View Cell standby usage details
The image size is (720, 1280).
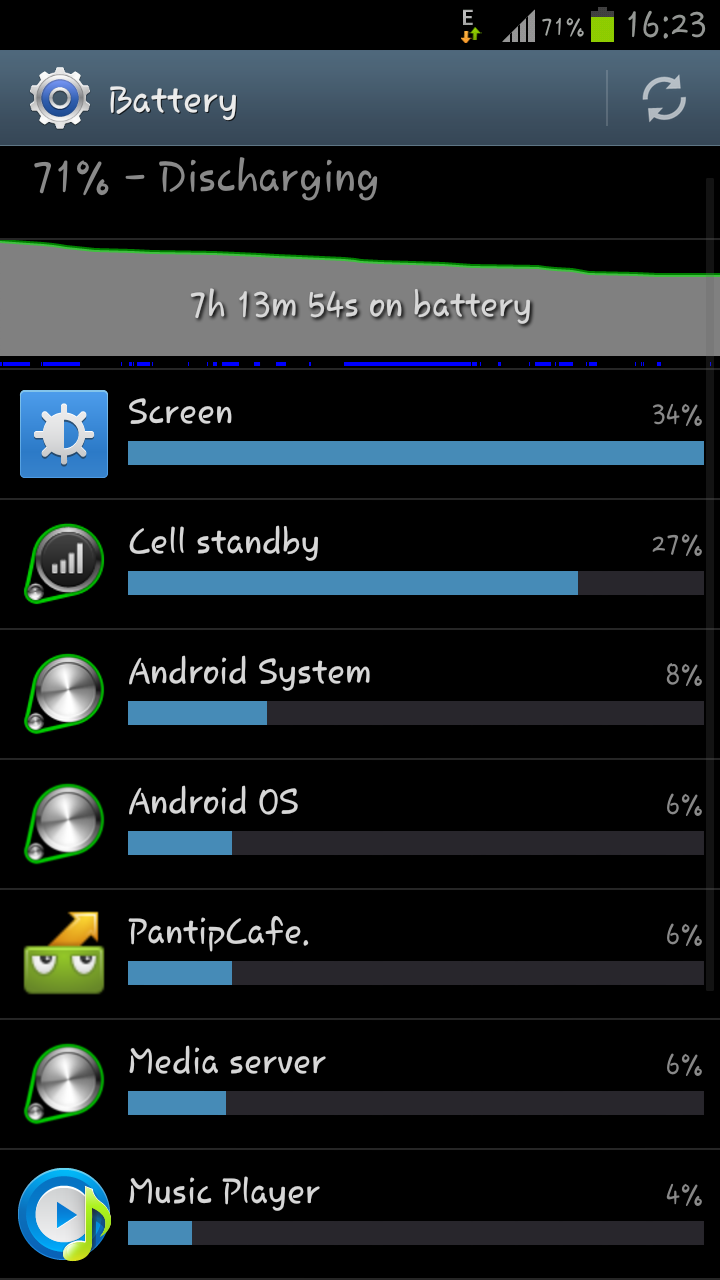360,564
